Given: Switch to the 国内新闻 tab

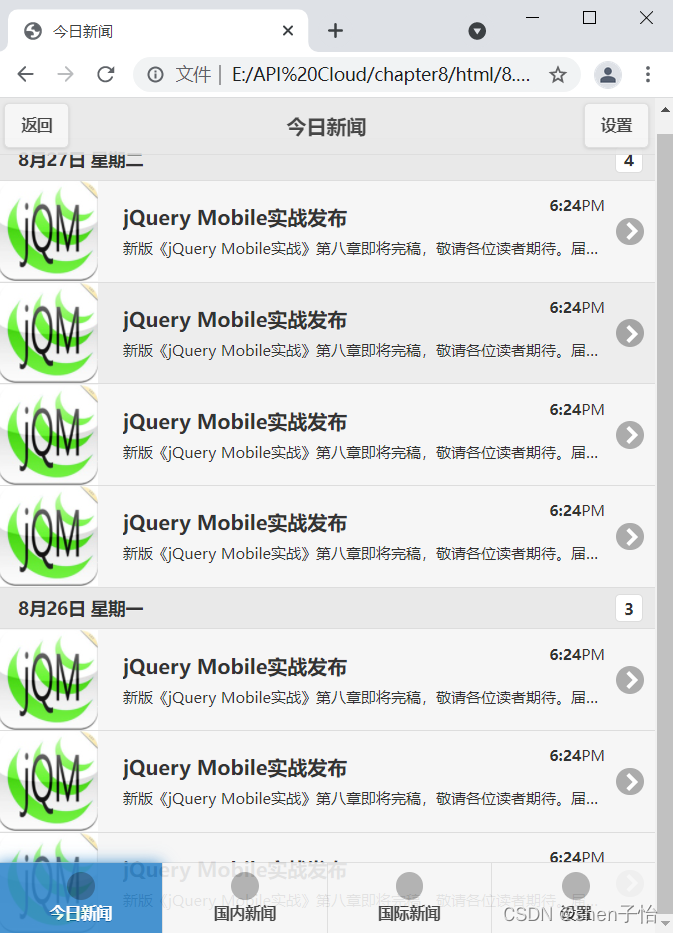Looking at the screenshot, I should 245,898.
